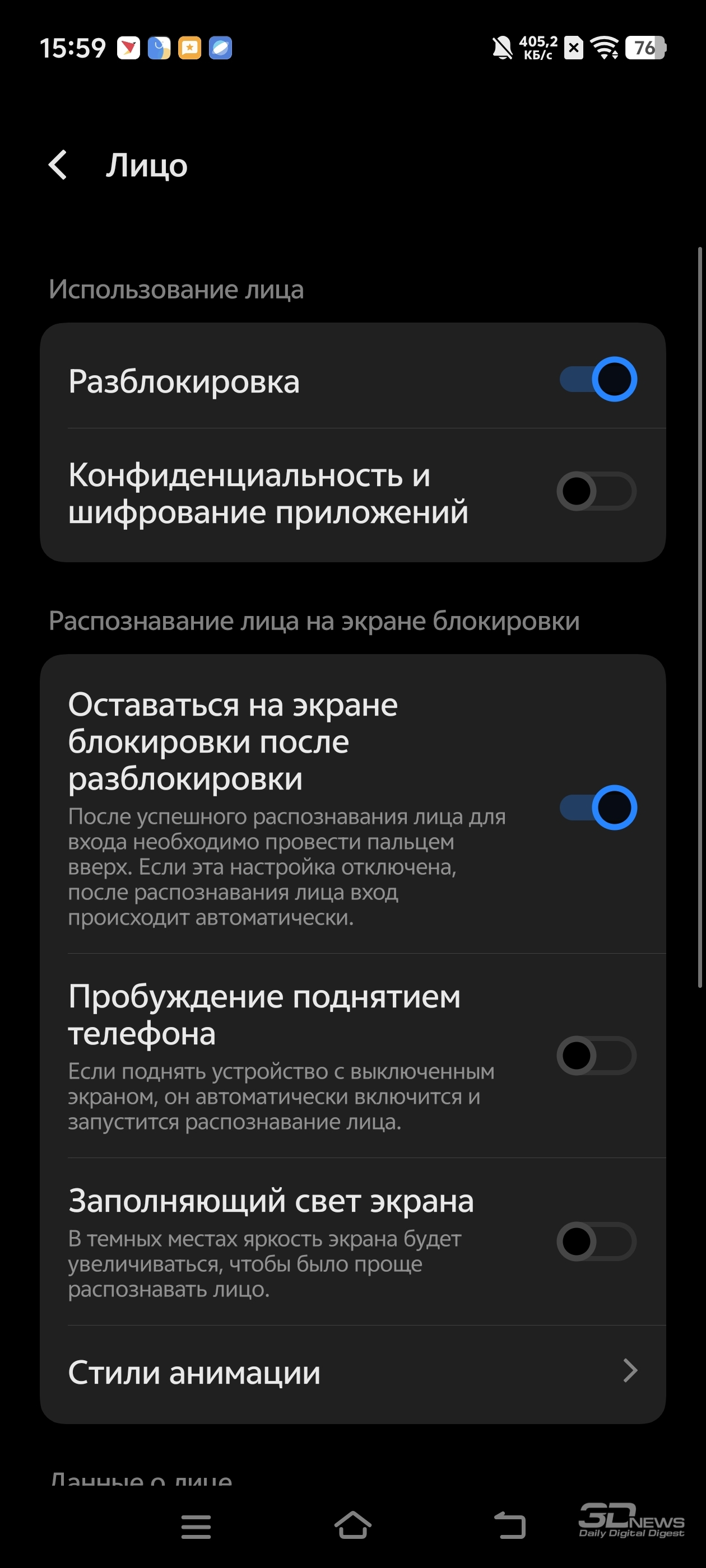Enable Конфиденциальность и шифрование приложений
The image size is (706, 1568).
(596, 491)
